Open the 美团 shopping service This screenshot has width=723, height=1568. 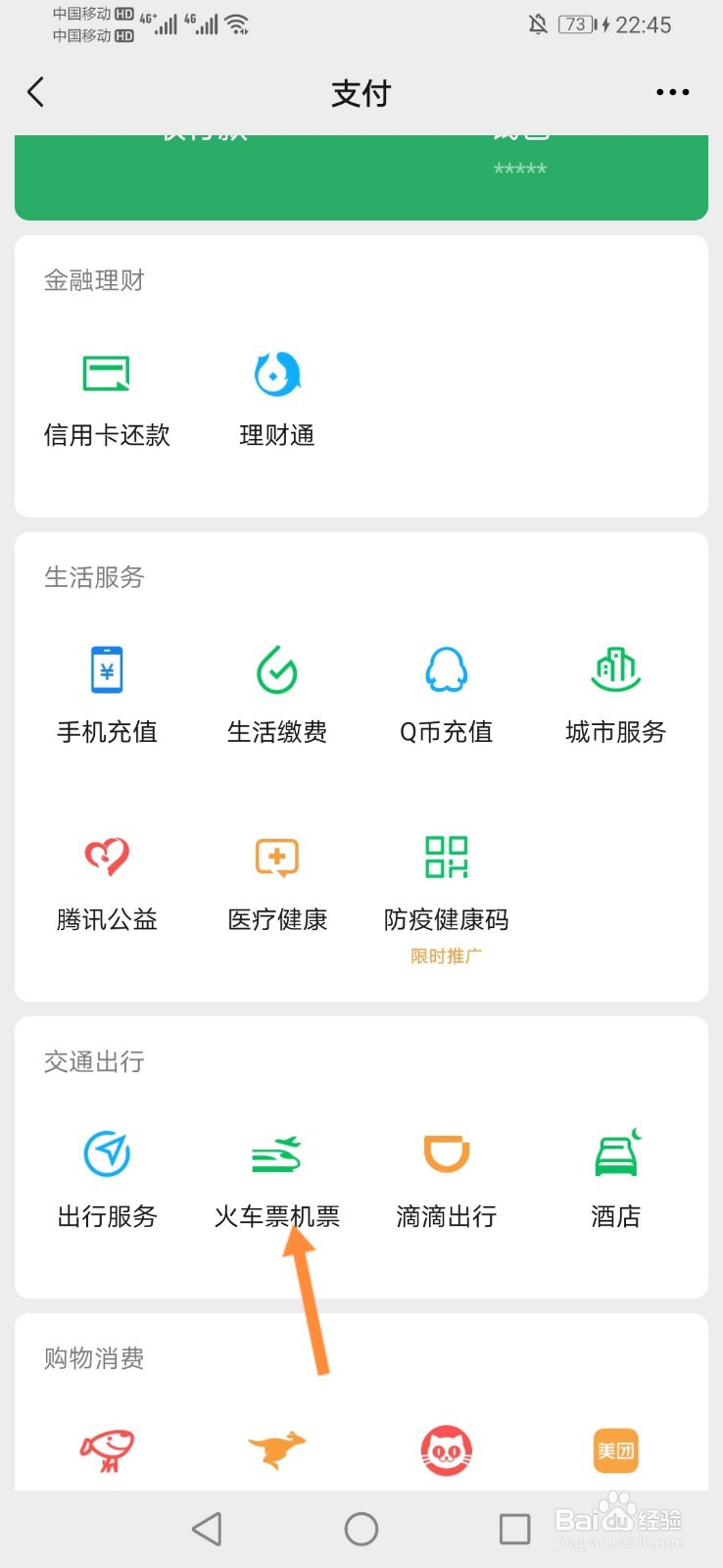click(615, 1450)
